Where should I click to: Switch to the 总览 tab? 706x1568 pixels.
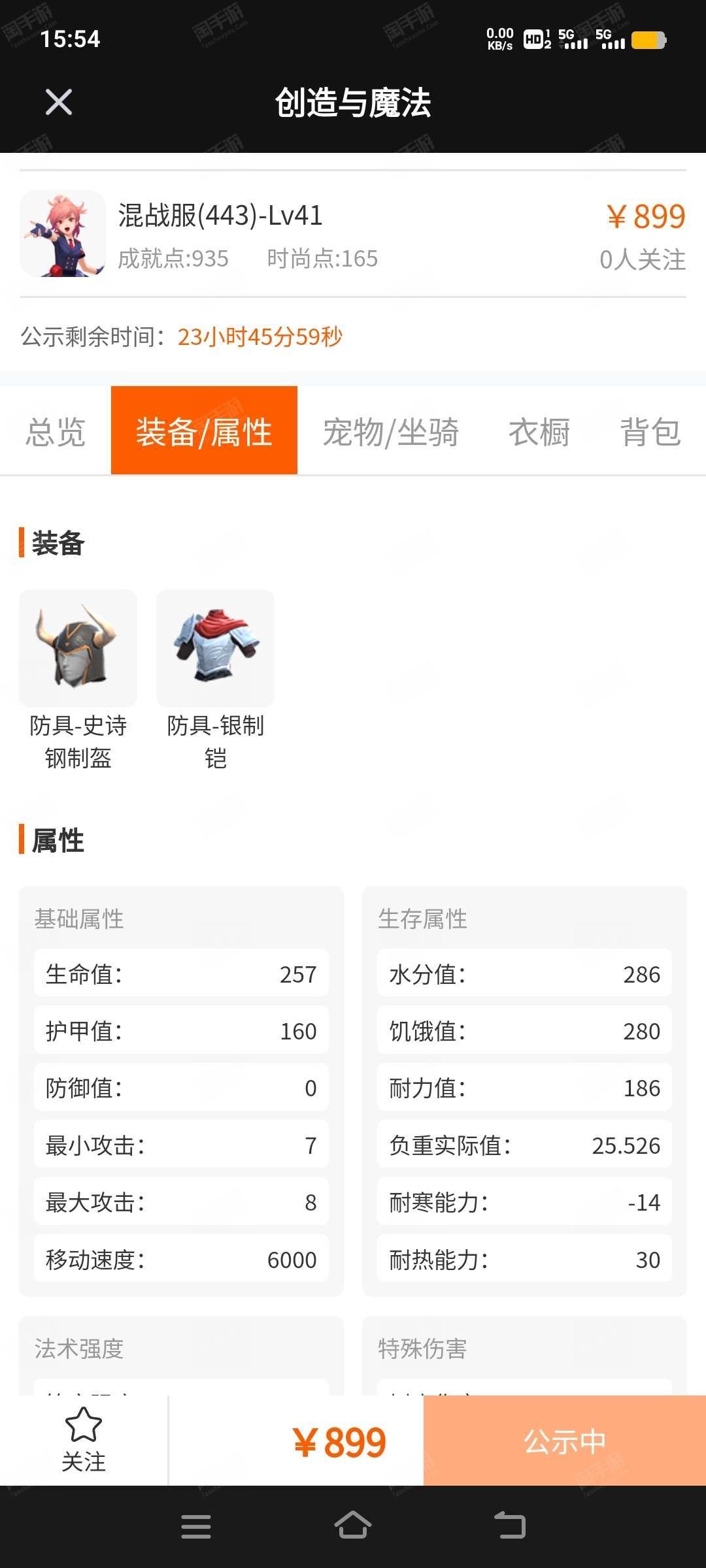point(56,431)
